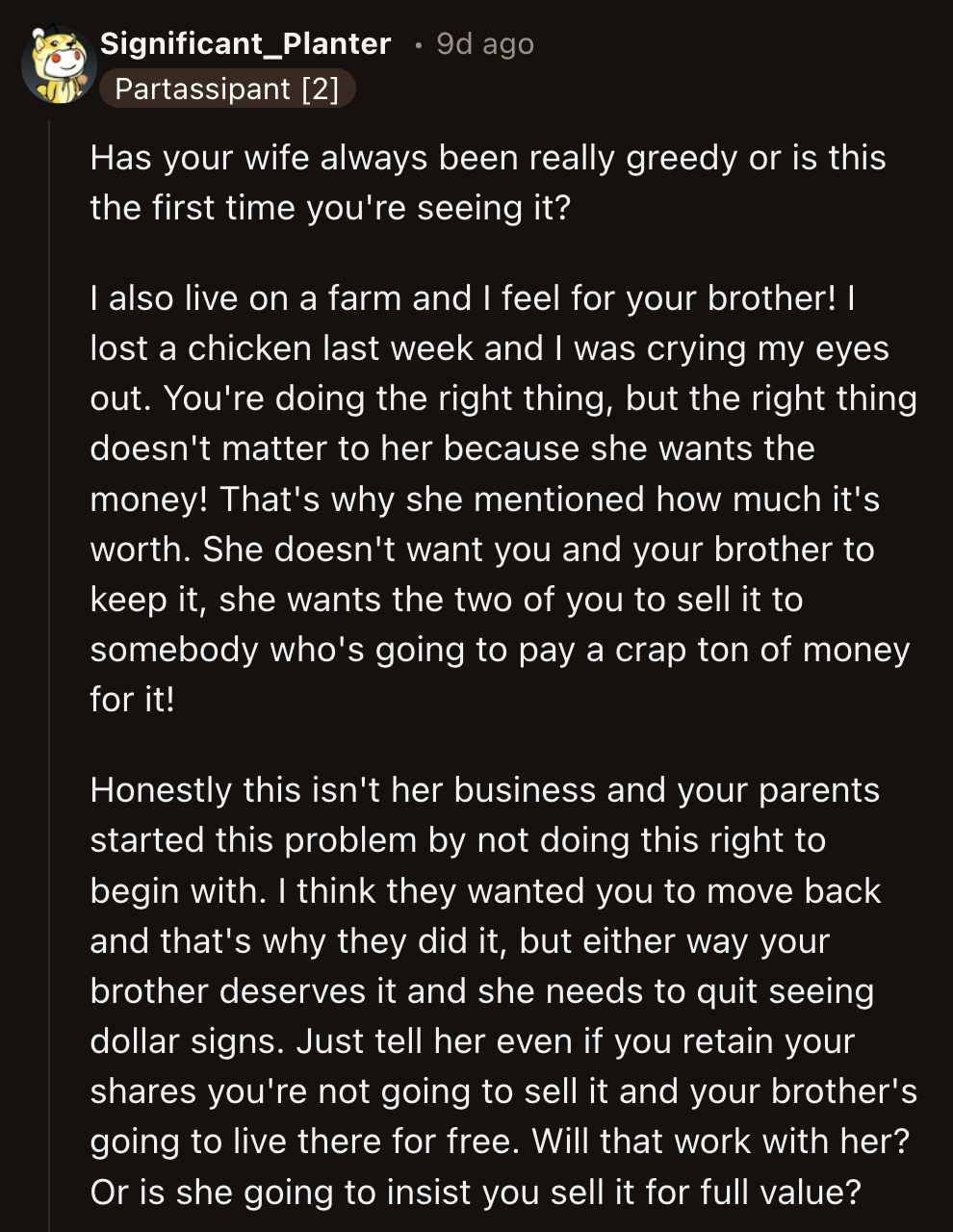Click the 9d ago timestamp link
This screenshot has width=953, height=1232.
(483, 43)
